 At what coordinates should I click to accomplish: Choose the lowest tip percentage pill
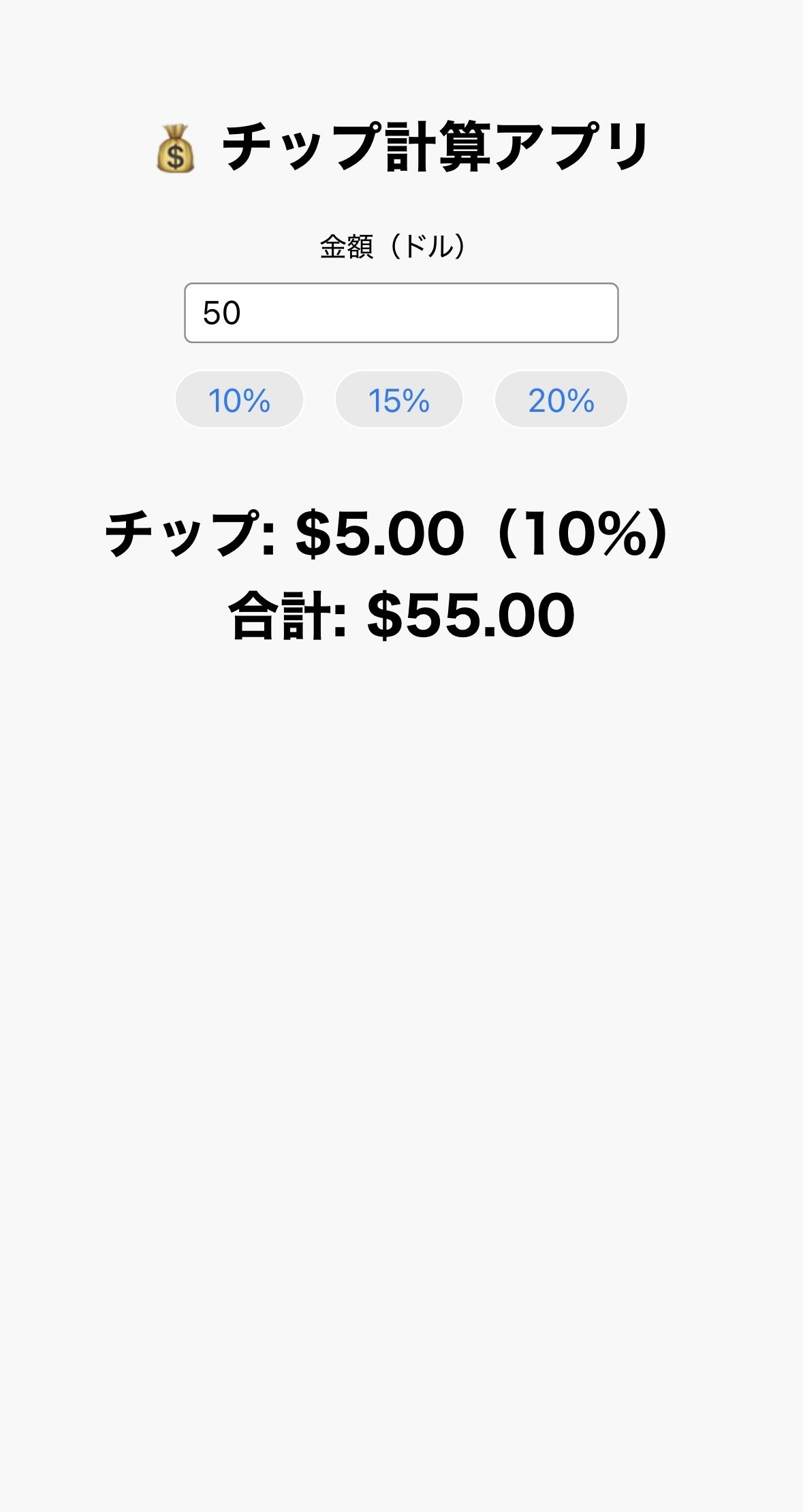[x=239, y=401]
